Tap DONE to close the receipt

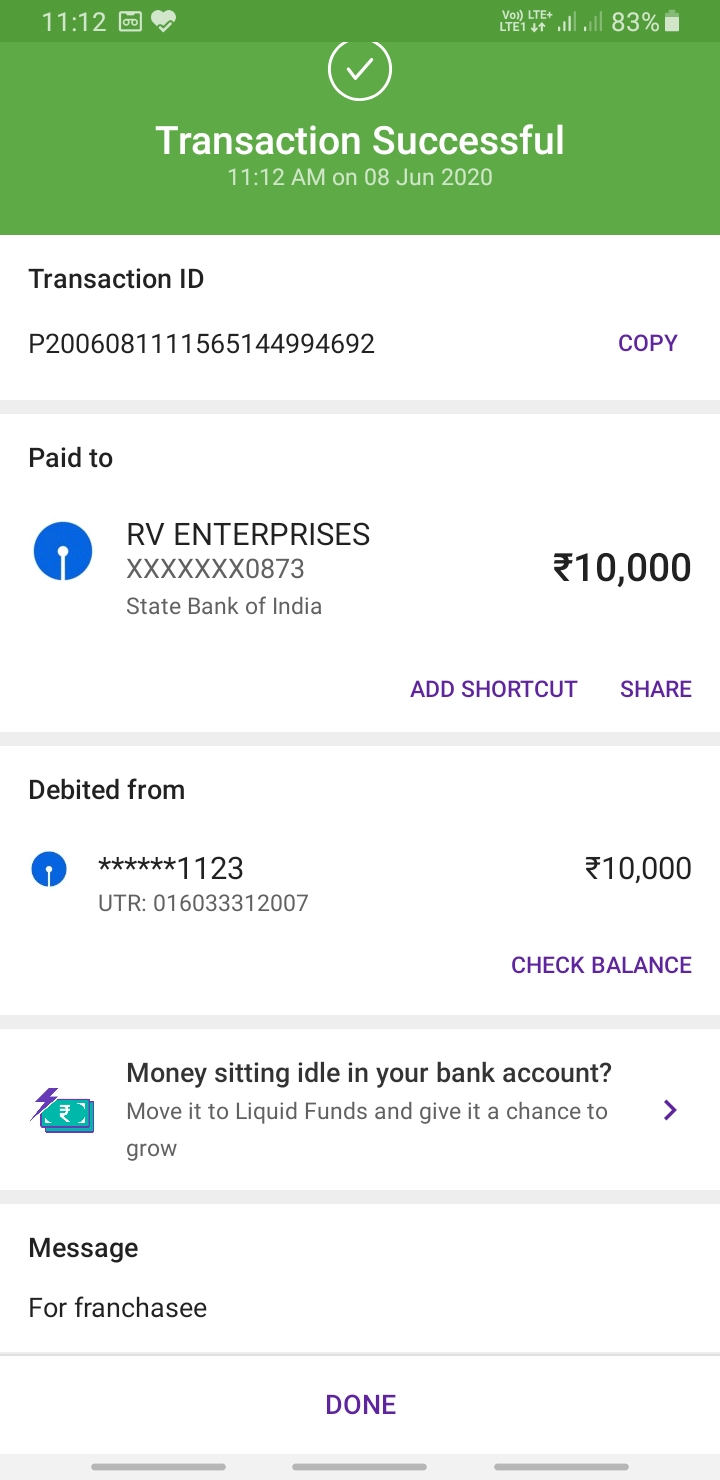[x=360, y=1404]
